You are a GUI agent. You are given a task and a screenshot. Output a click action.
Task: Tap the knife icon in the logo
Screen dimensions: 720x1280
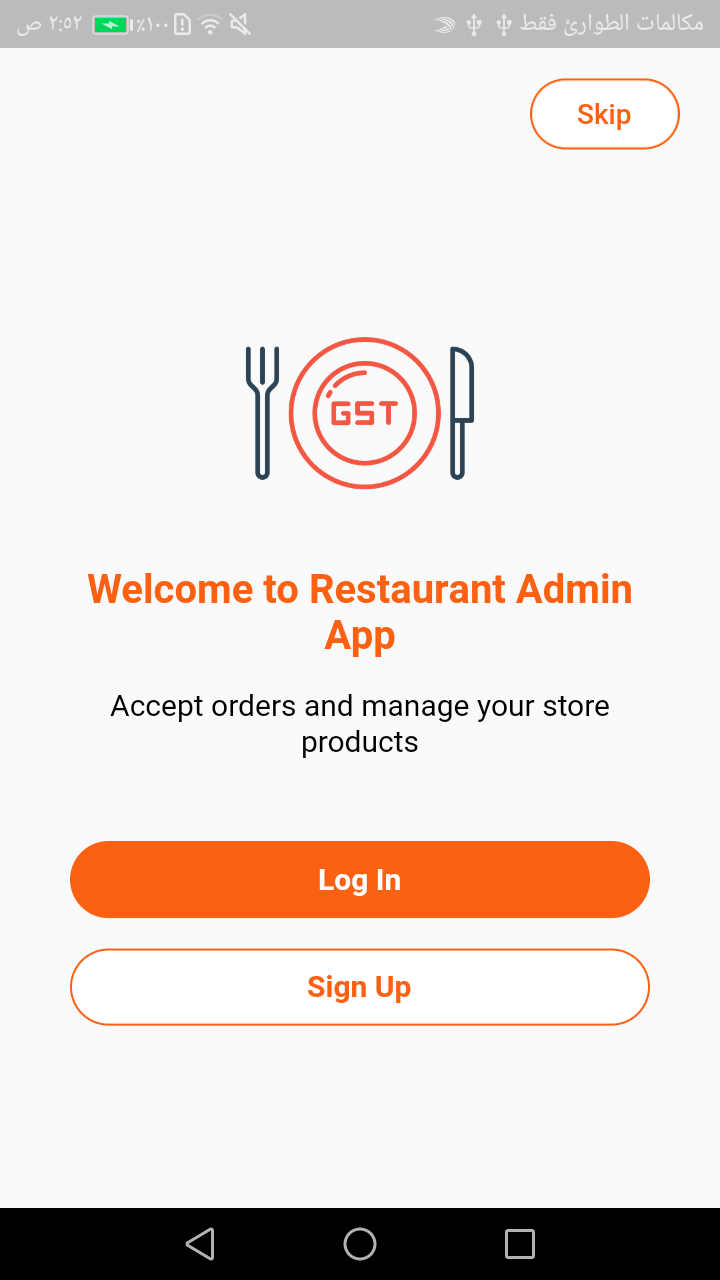coord(460,413)
